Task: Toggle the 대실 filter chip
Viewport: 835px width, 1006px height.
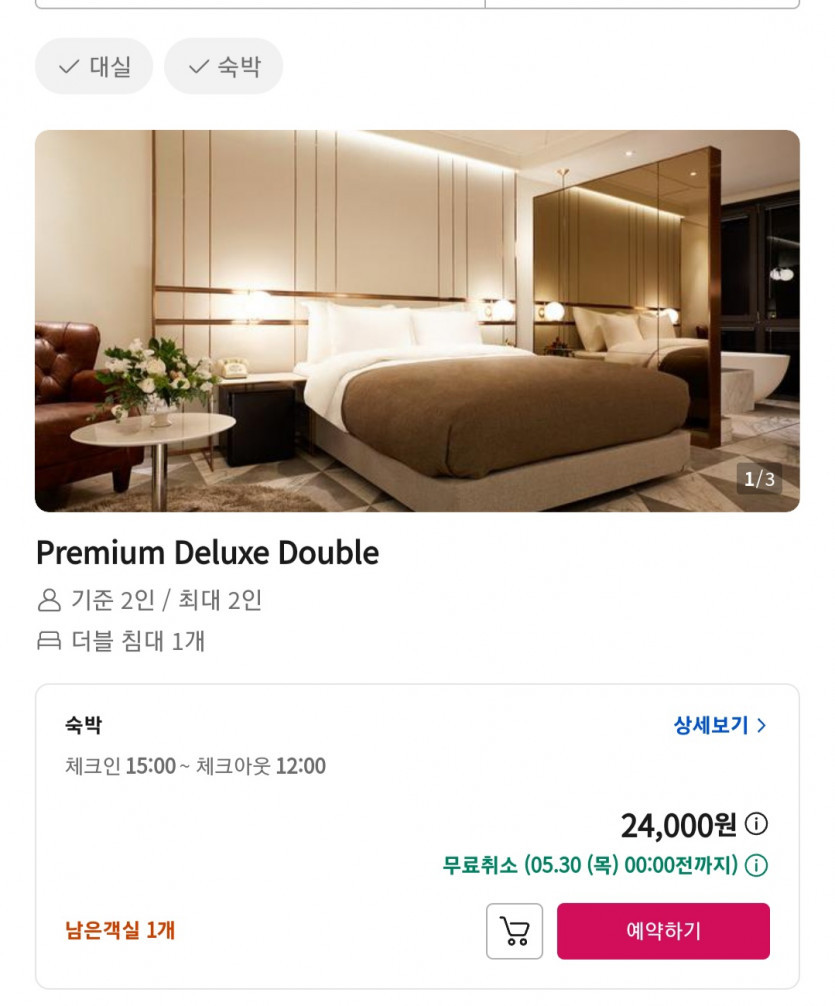Action: click(94, 67)
